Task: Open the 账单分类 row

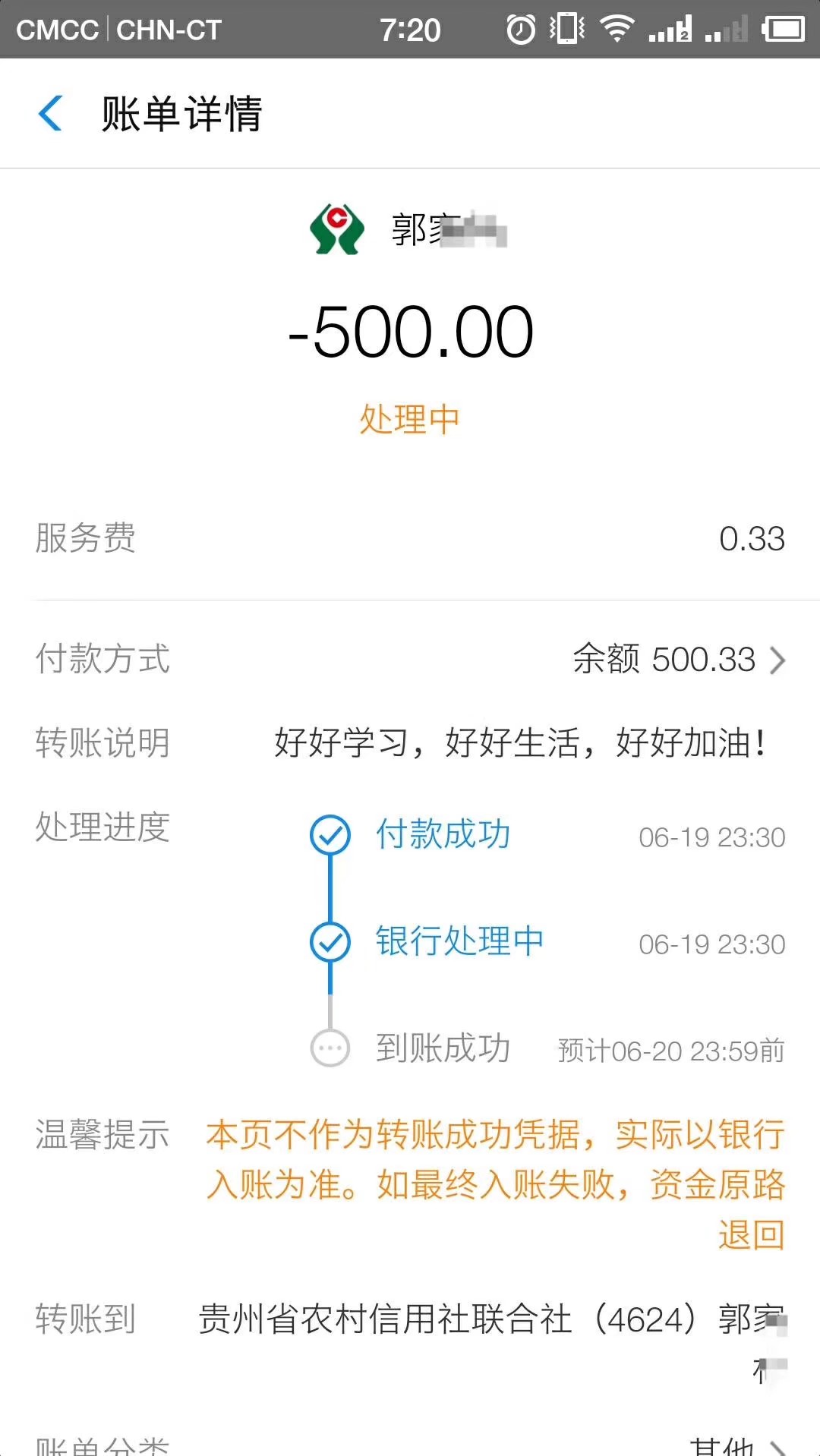Action: pyautogui.click(x=410, y=1445)
